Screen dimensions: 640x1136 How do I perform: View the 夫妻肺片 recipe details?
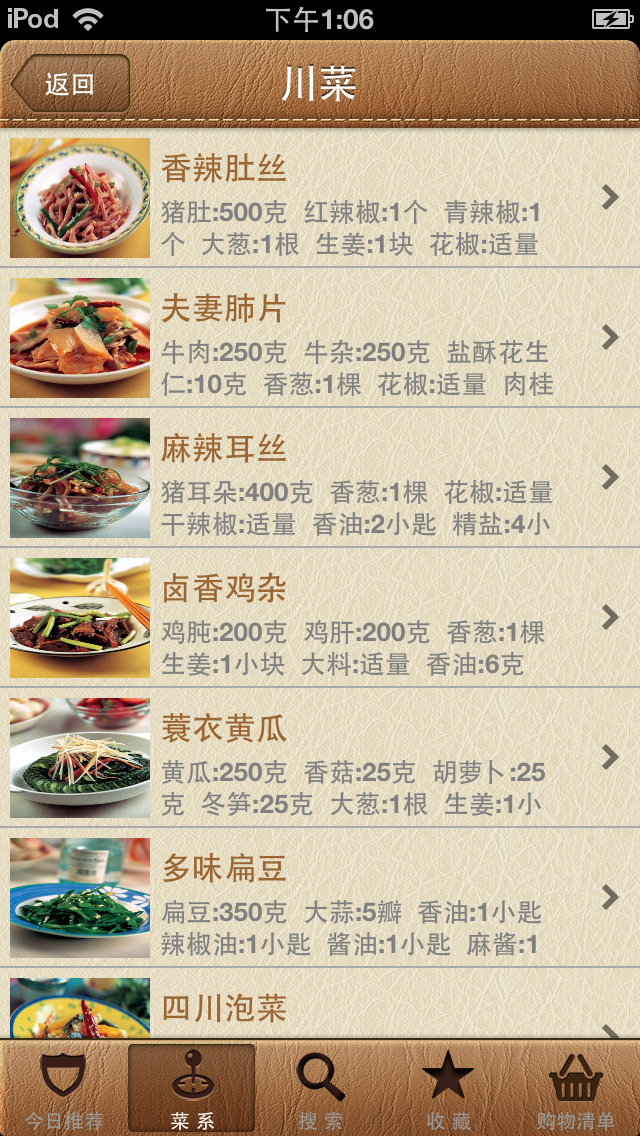(320, 338)
